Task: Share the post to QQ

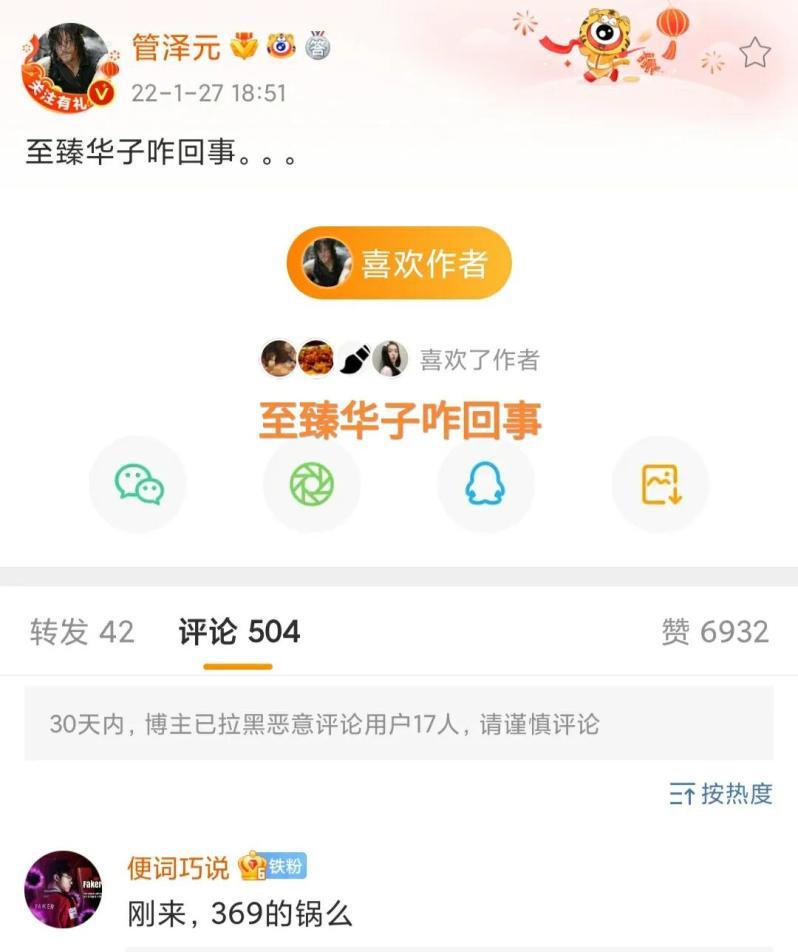Action: coord(485,485)
